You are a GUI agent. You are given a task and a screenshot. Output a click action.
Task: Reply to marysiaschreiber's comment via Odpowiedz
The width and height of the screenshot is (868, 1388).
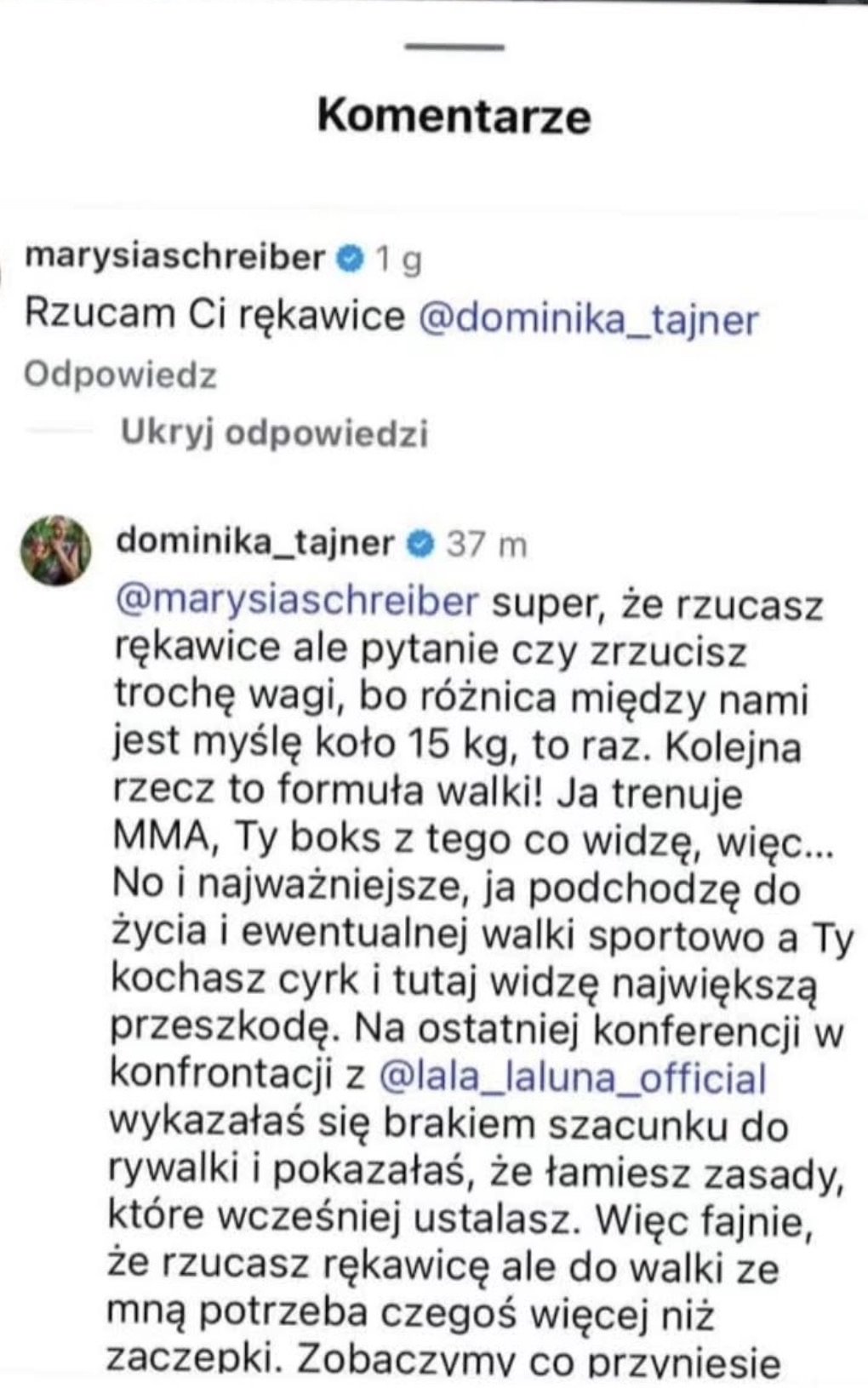point(120,375)
